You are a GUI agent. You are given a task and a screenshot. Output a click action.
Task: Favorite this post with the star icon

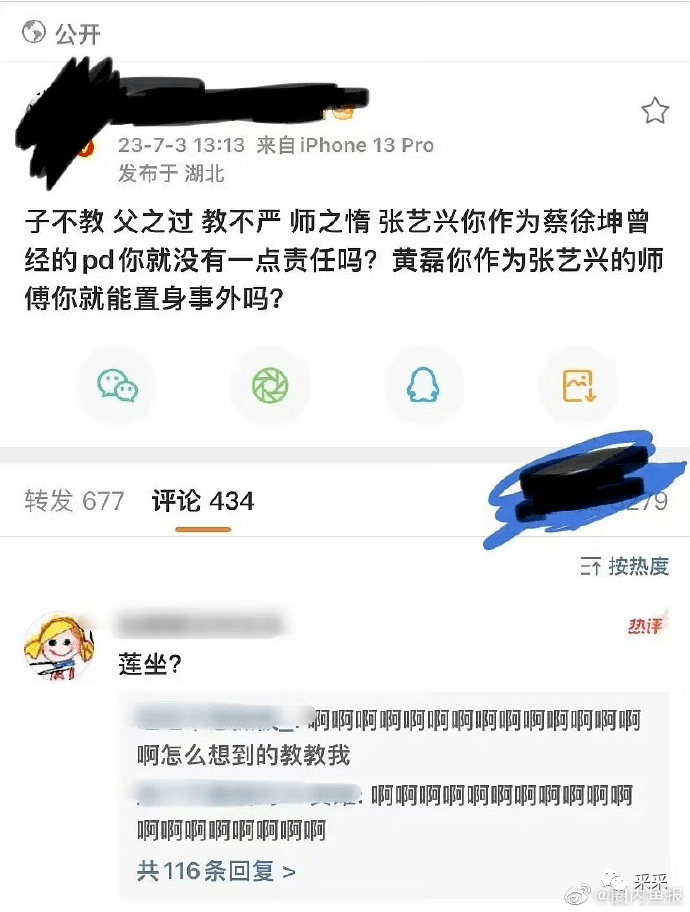pyautogui.click(x=655, y=110)
